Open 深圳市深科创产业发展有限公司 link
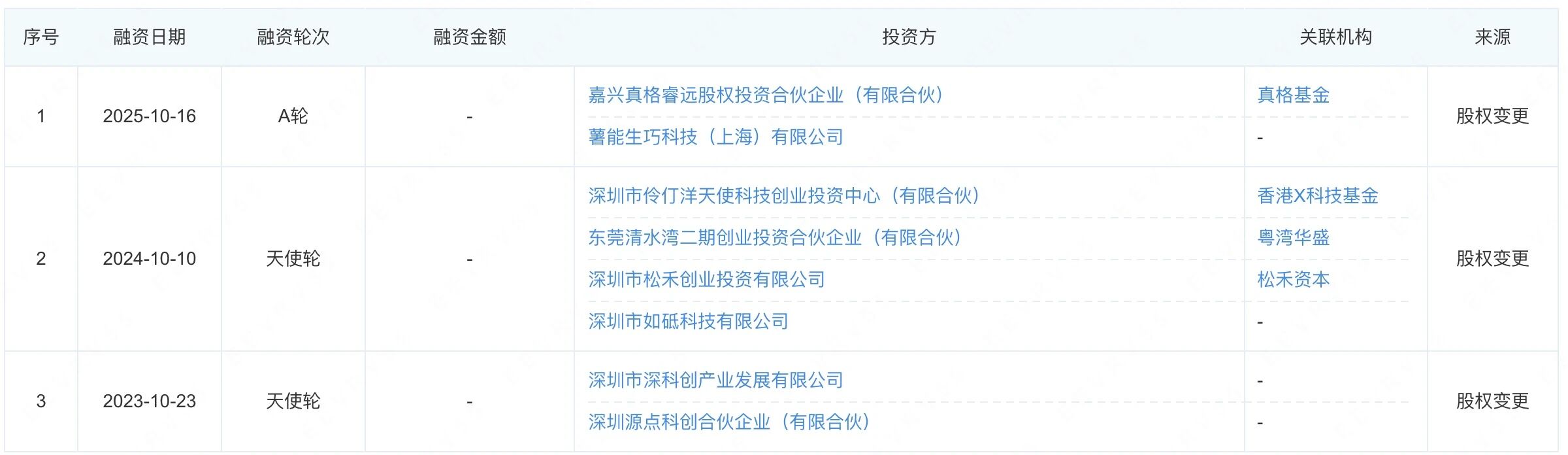The width and height of the screenshot is (1568, 455). [715, 380]
